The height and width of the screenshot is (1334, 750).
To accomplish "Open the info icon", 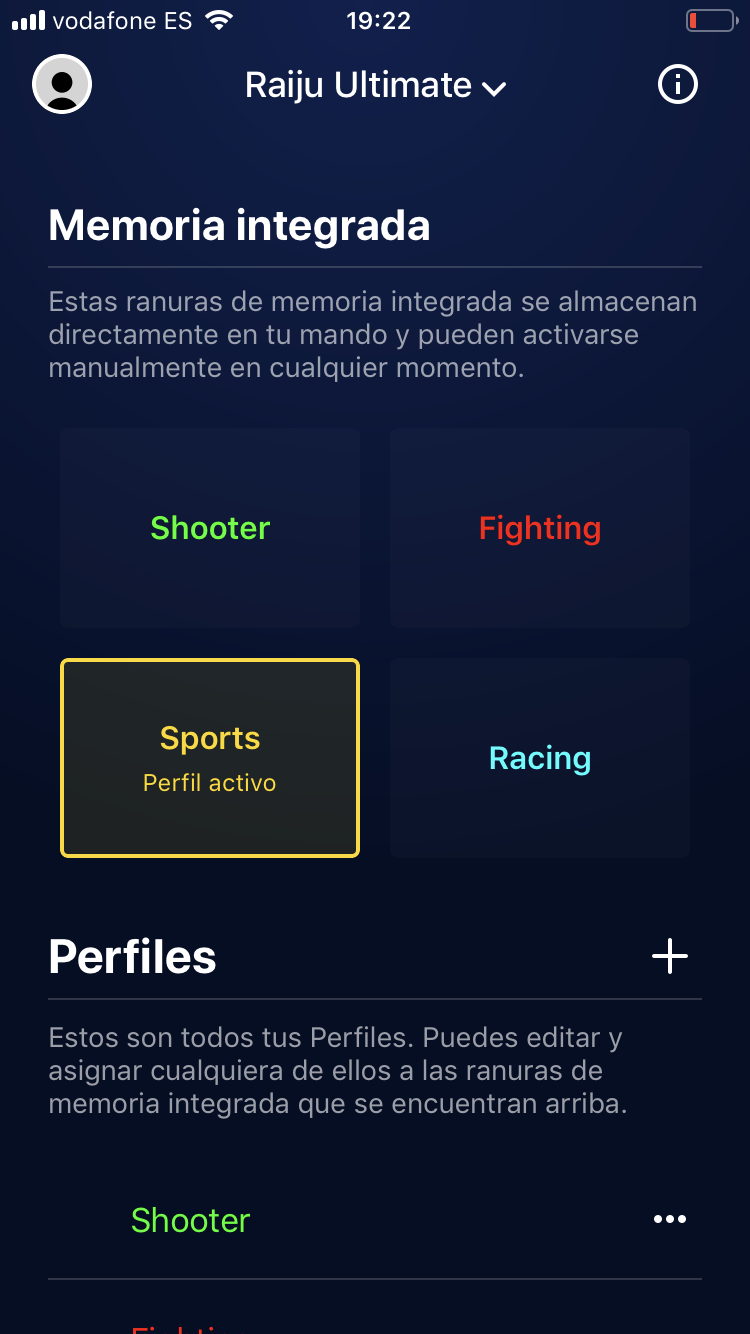I will click(x=677, y=84).
